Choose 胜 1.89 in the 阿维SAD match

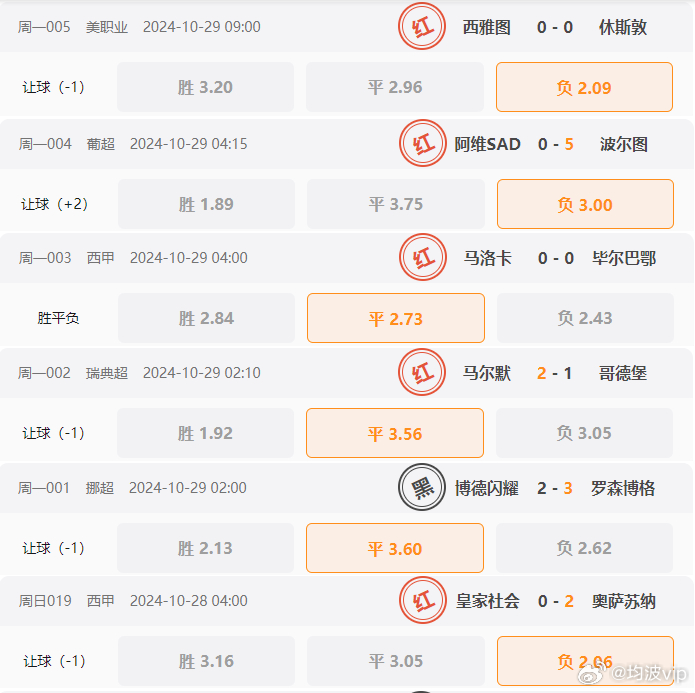point(206,204)
